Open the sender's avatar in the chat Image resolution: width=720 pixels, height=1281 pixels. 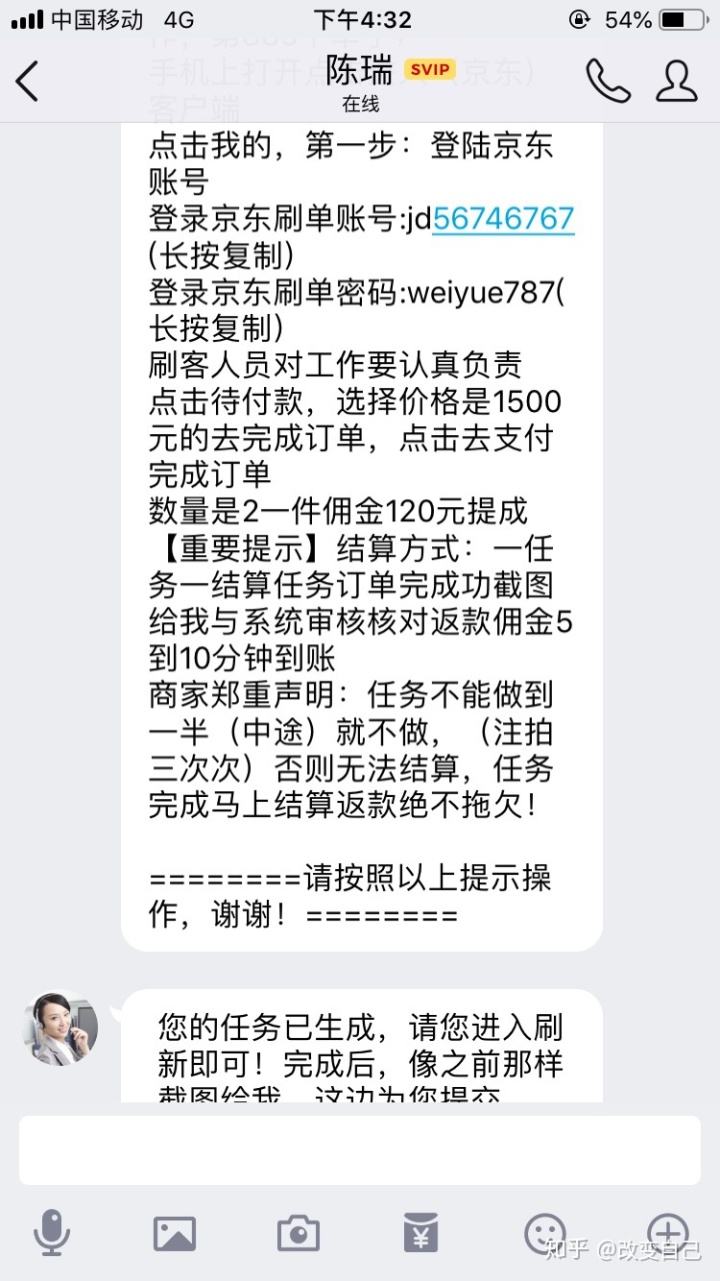click(60, 1028)
